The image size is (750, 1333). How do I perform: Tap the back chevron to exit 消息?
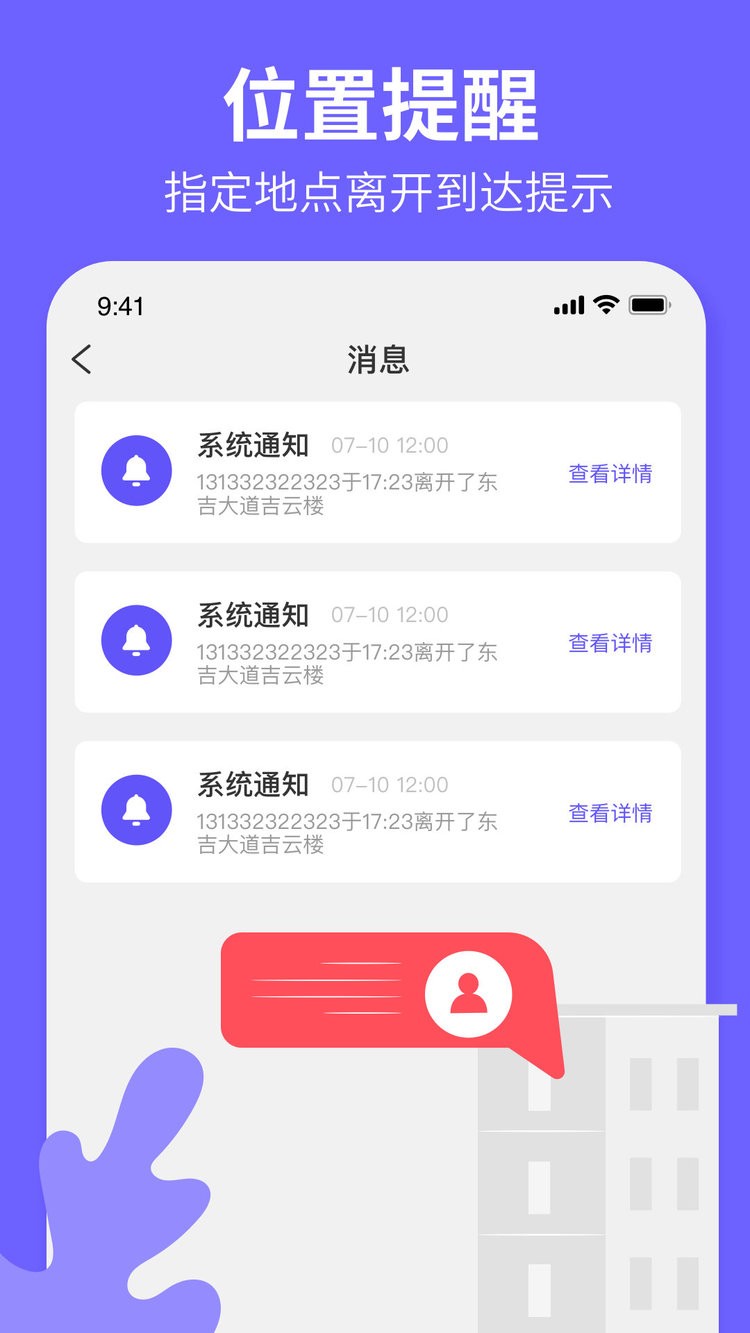click(x=82, y=359)
